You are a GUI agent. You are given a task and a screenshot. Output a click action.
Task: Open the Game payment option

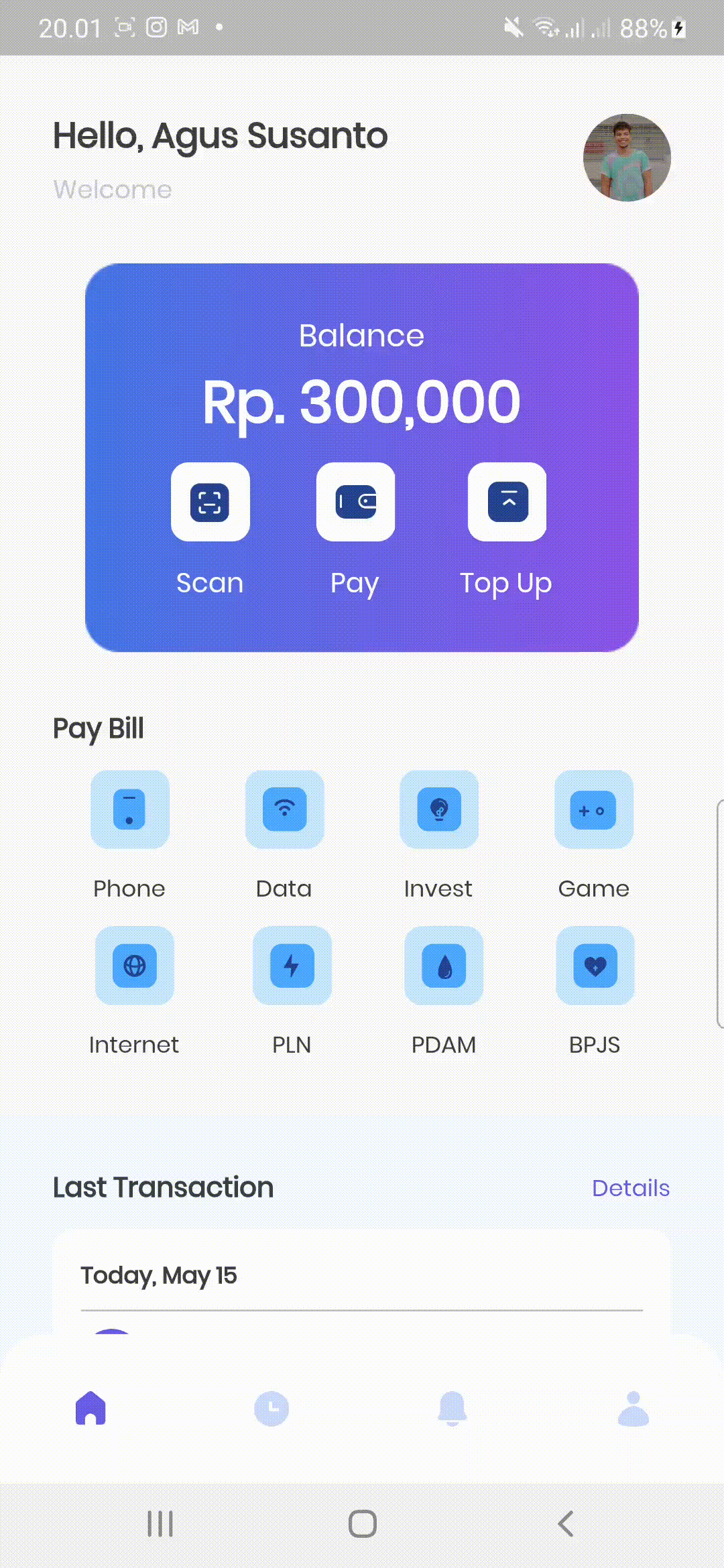(593, 809)
